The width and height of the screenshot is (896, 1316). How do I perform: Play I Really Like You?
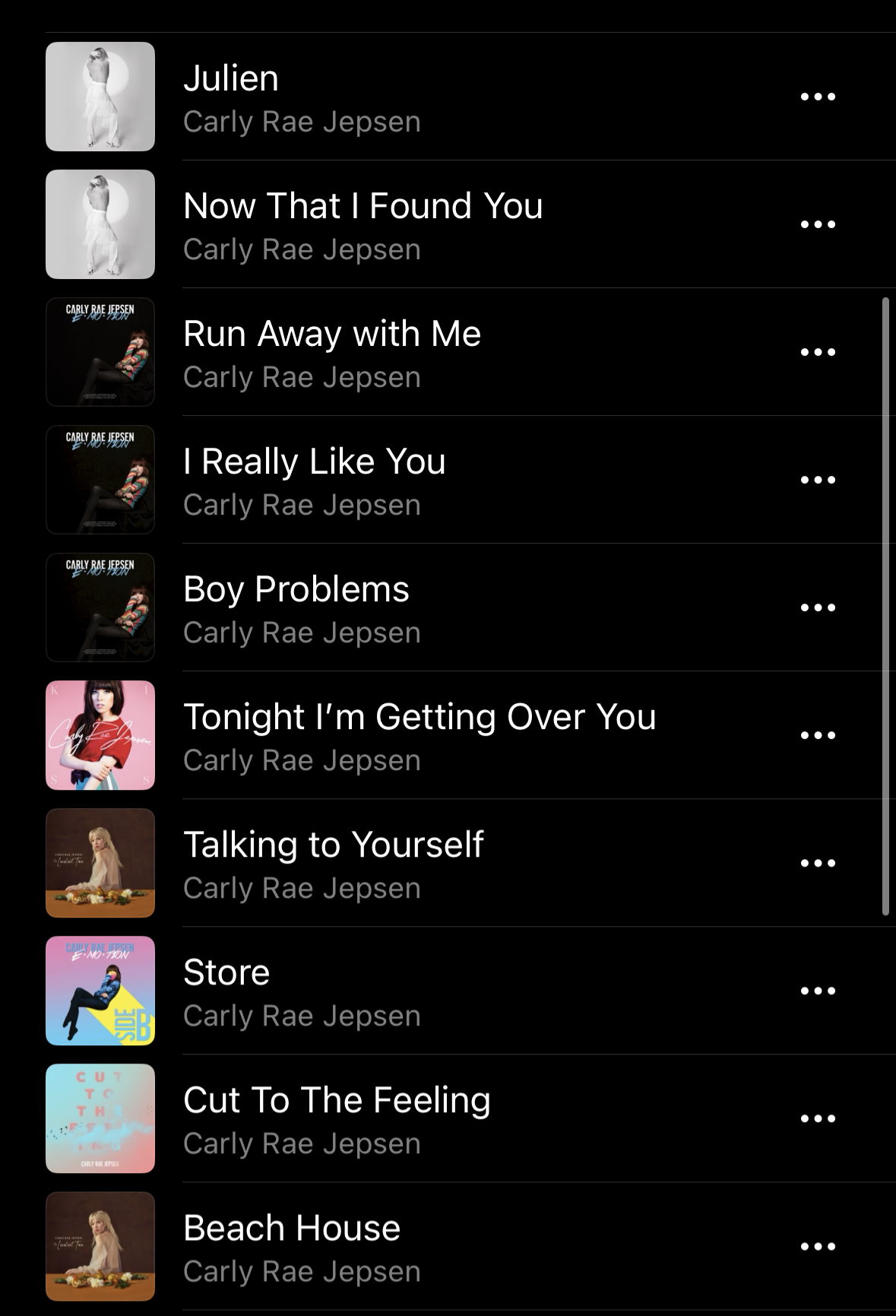[315, 462]
